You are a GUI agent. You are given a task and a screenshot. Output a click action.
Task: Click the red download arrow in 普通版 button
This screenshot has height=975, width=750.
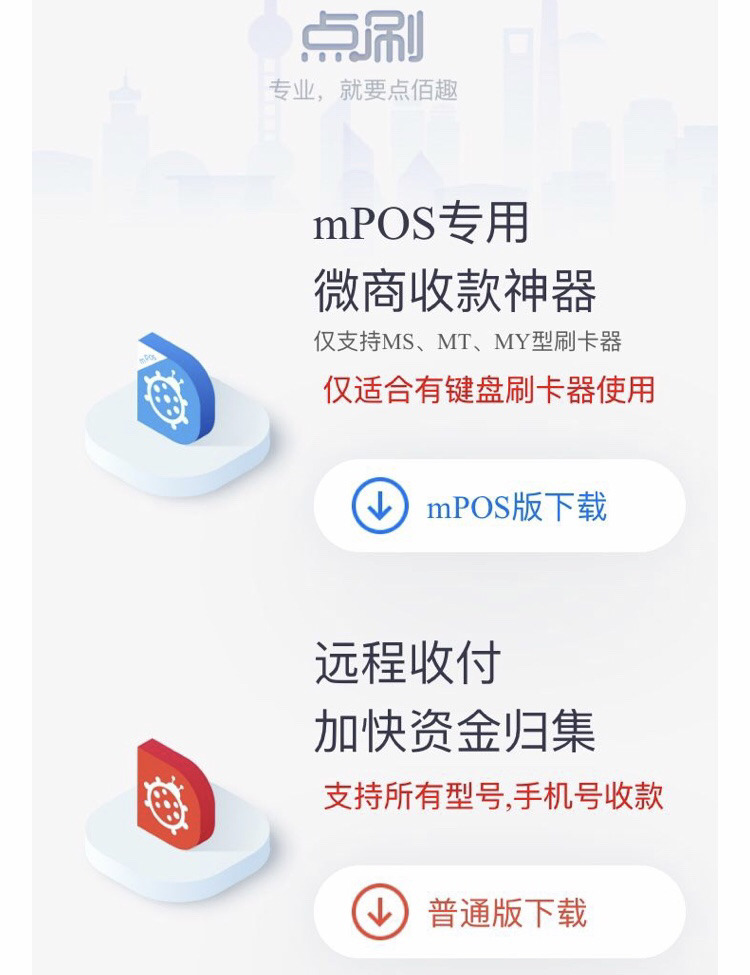tap(377, 912)
